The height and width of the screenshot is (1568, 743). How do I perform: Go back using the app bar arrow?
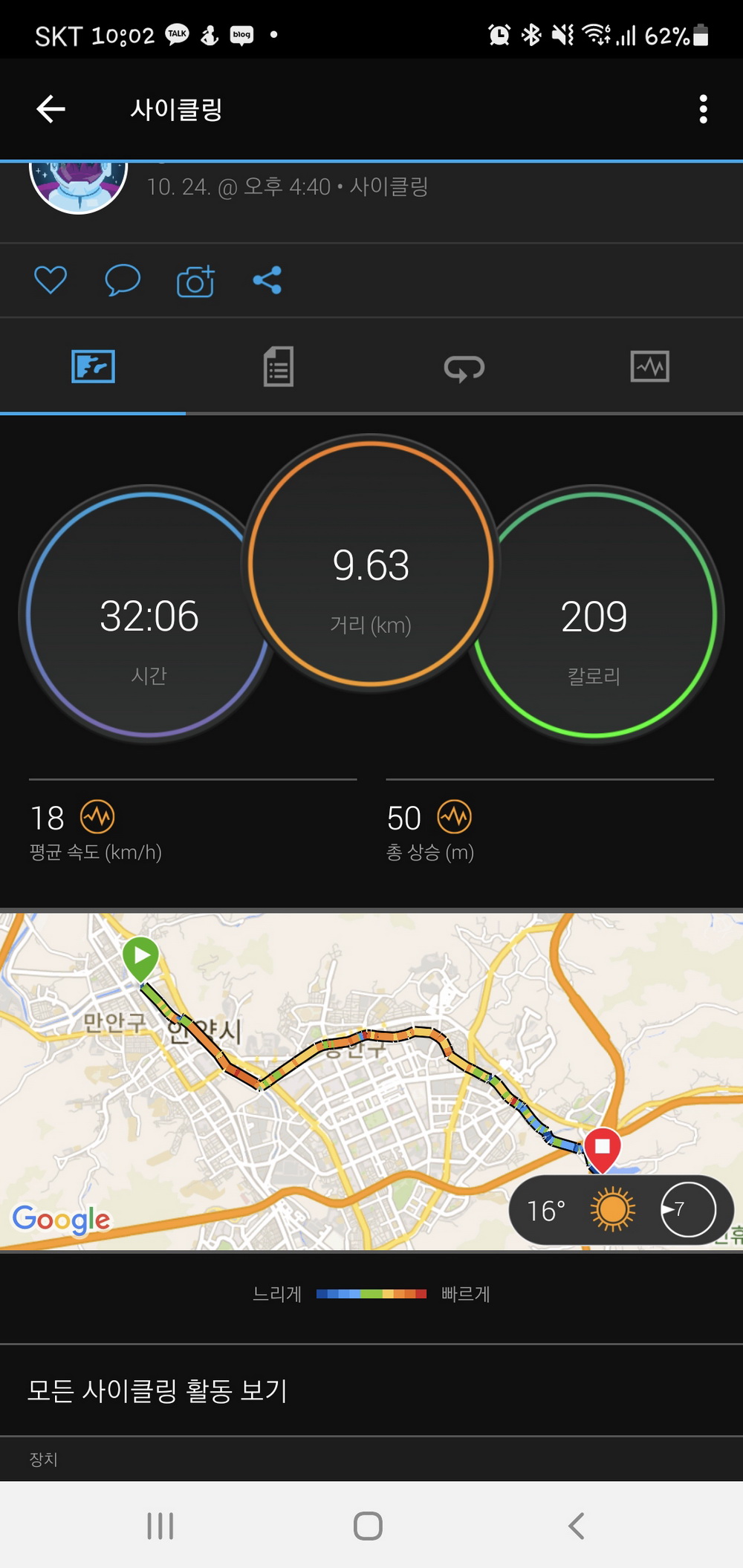pos(51,109)
